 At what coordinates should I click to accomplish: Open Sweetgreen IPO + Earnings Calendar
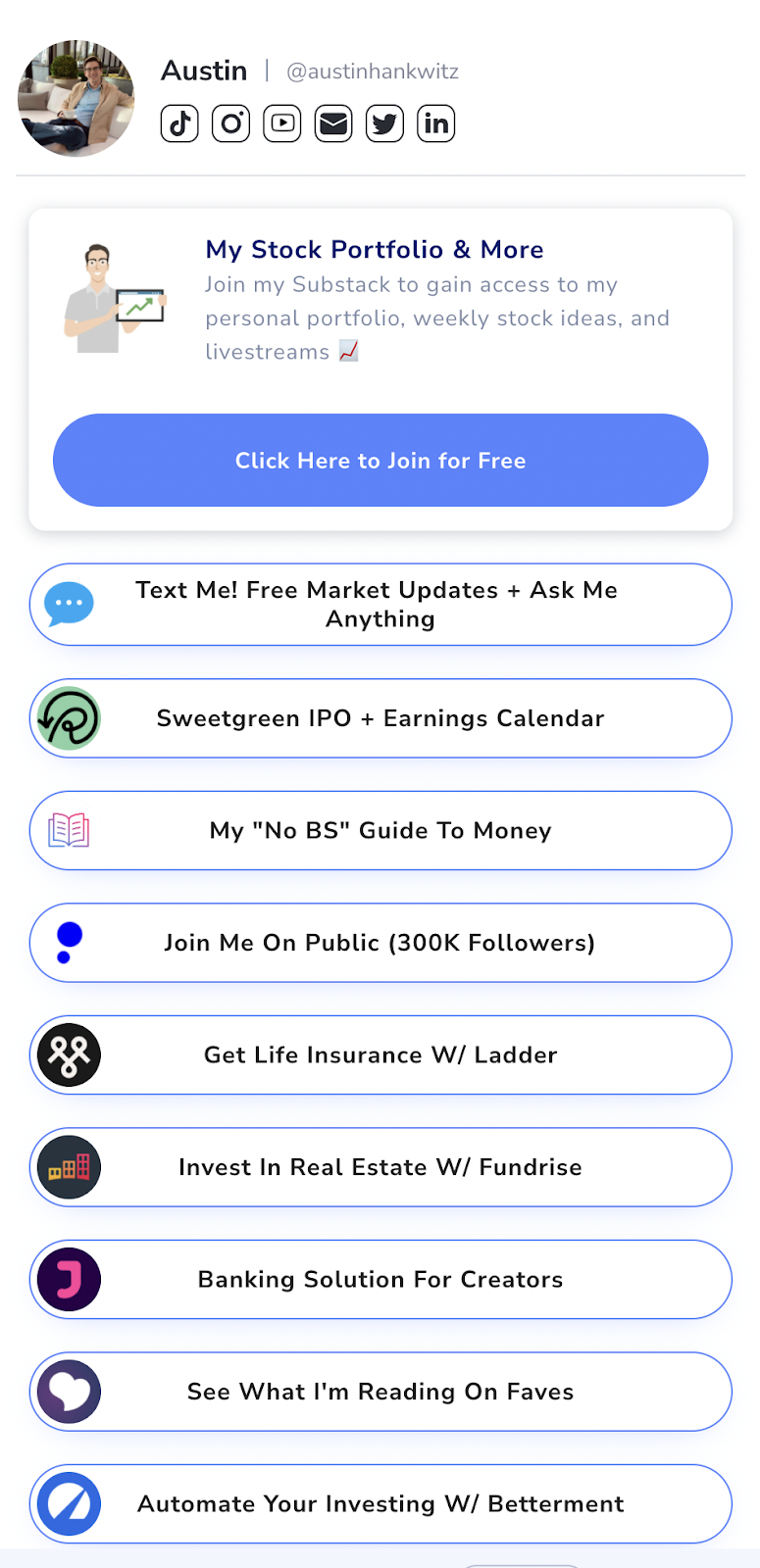click(x=380, y=718)
